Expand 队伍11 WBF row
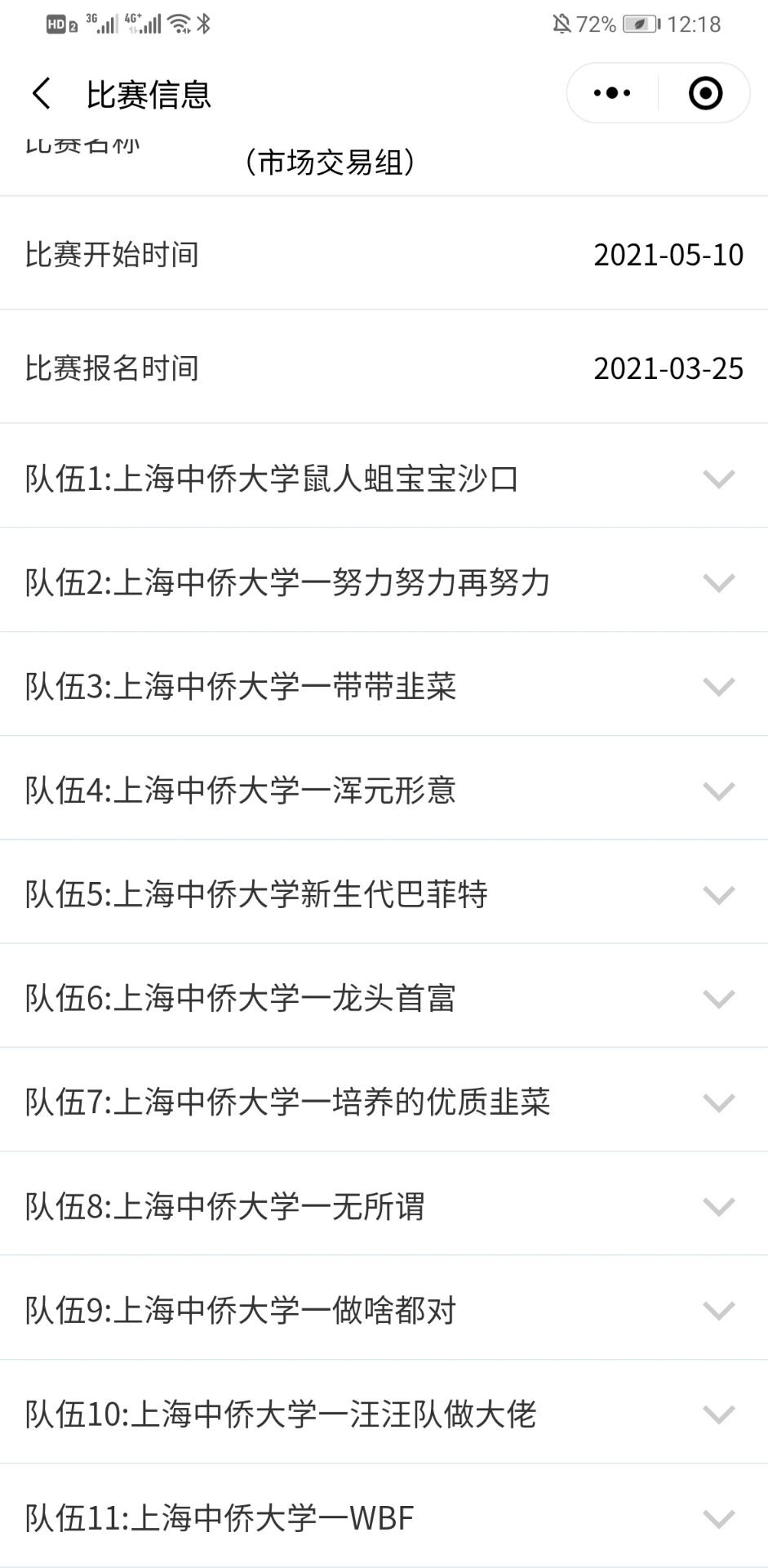Image resolution: width=768 pixels, height=1568 pixels. [x=718, y=1518]
